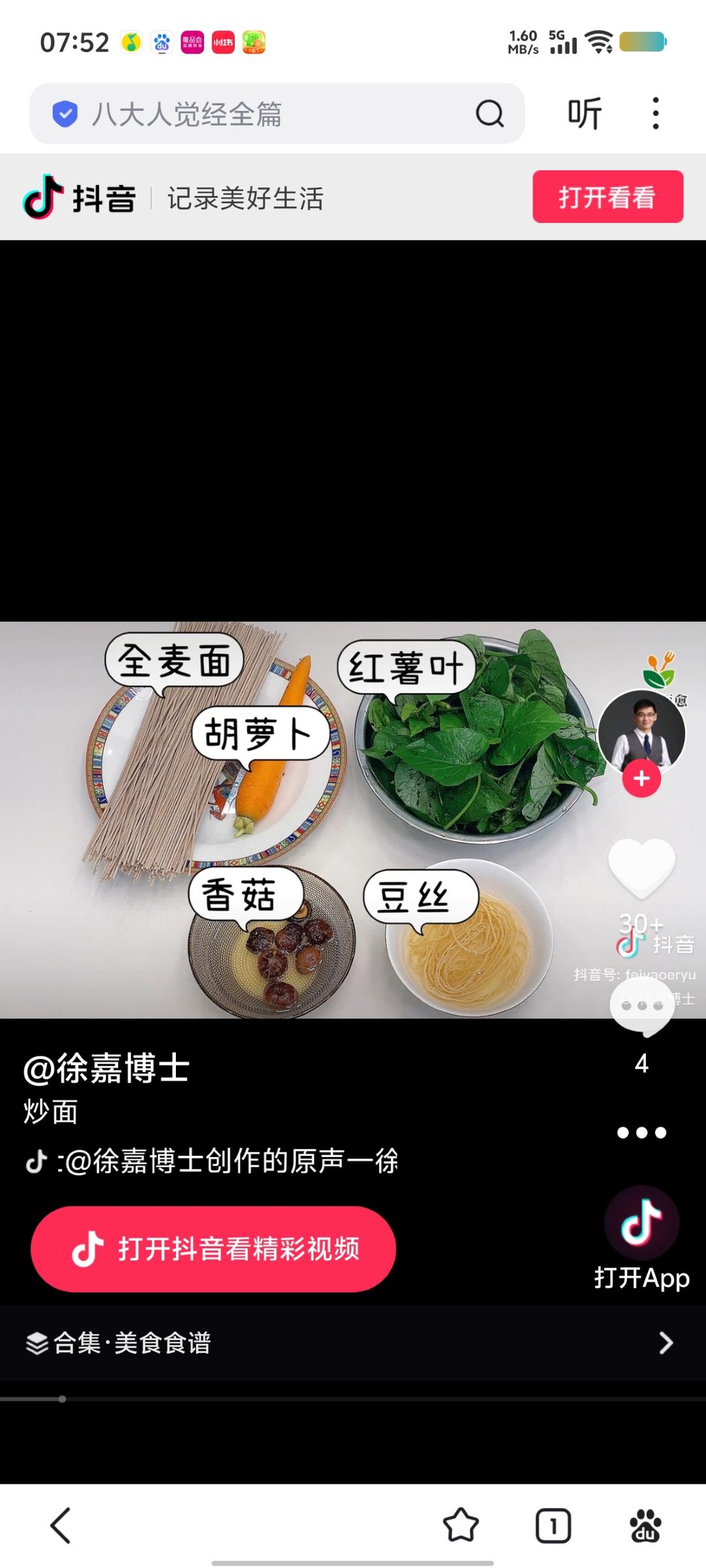Tap the plus button to follow 徐嘉博士
Viewport: 706px width, 1568px height.
[x=641, y=779]
